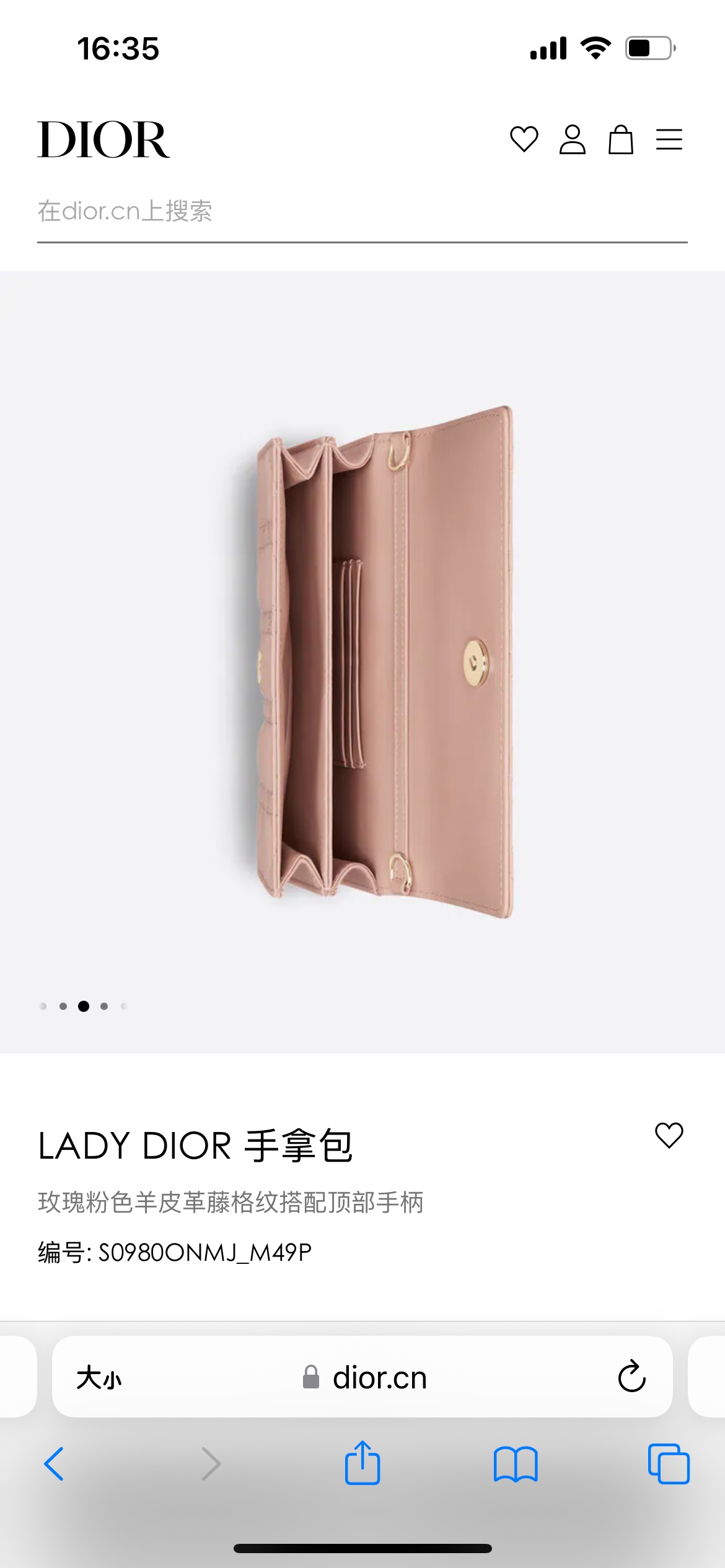Share this page
The image size is (725, 1568).
362,1463
